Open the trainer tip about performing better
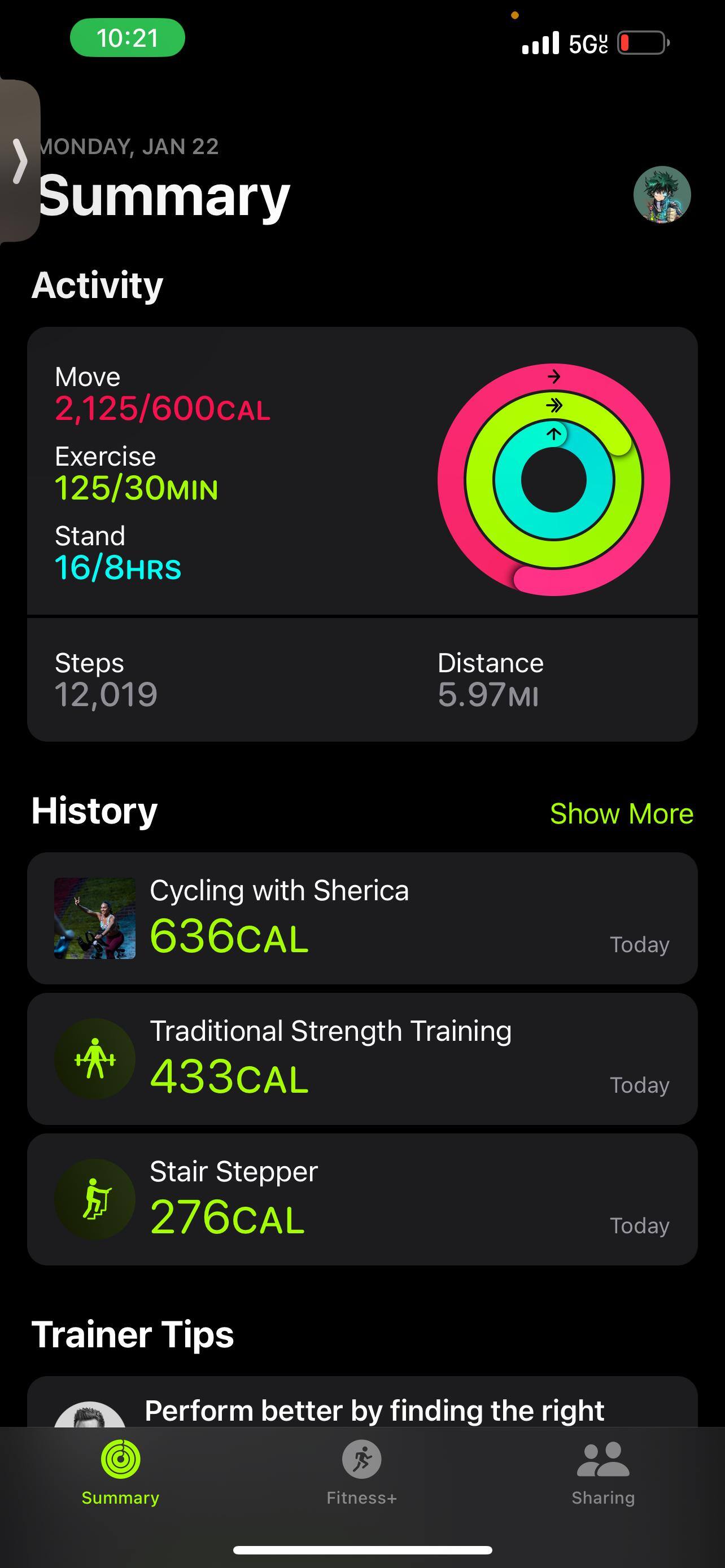The image size is (725, 1568). (x=374, y=1410)
